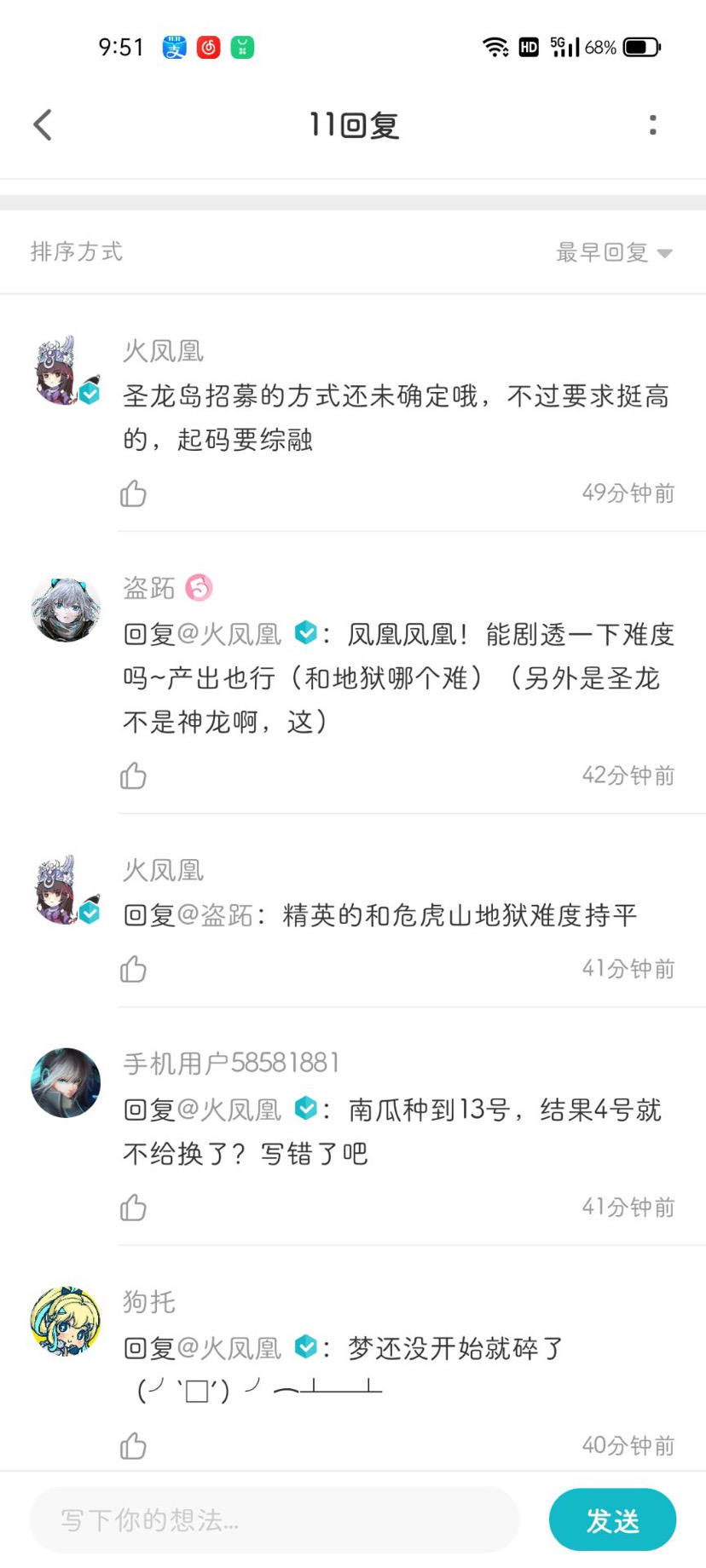Like 手机用户58581881's reply about 南瓜
Screen dimensions: 706x1568
[x=133, y=1208]
